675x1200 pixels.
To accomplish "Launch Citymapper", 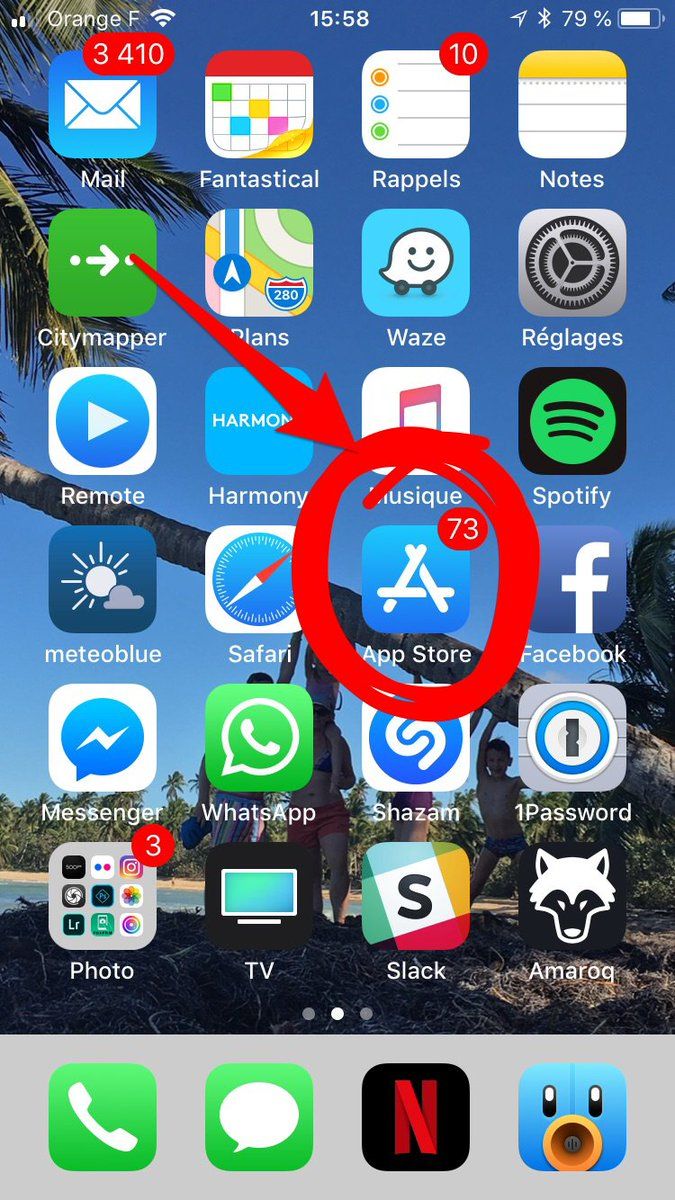I will pyautogui.click(x=102, y=263).
